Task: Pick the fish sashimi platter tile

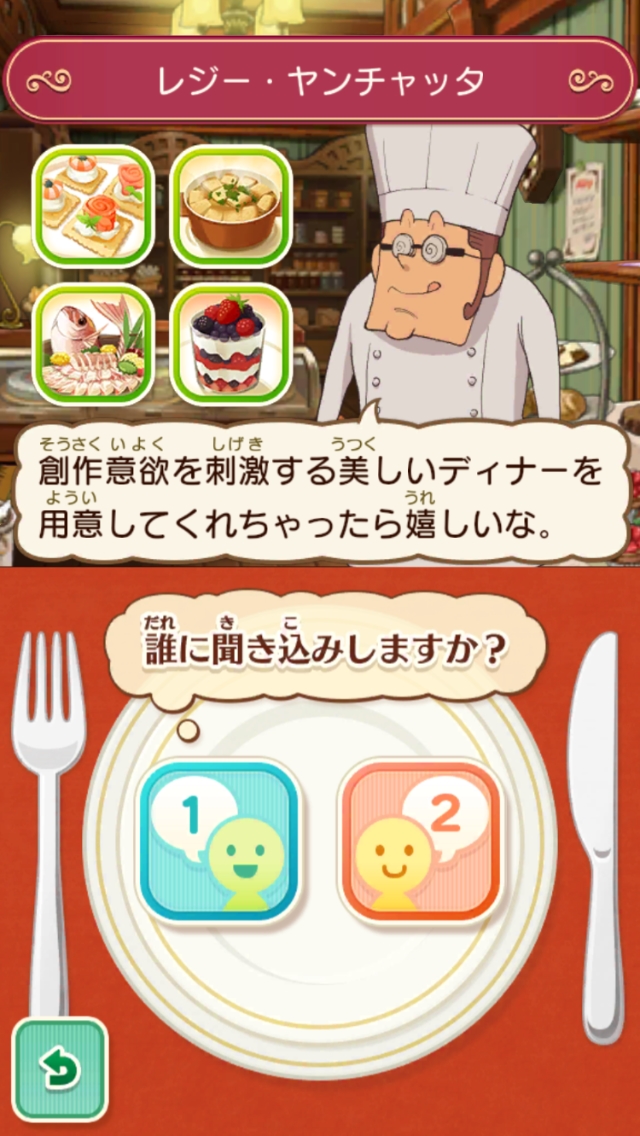Action: [x=93, y=343]
